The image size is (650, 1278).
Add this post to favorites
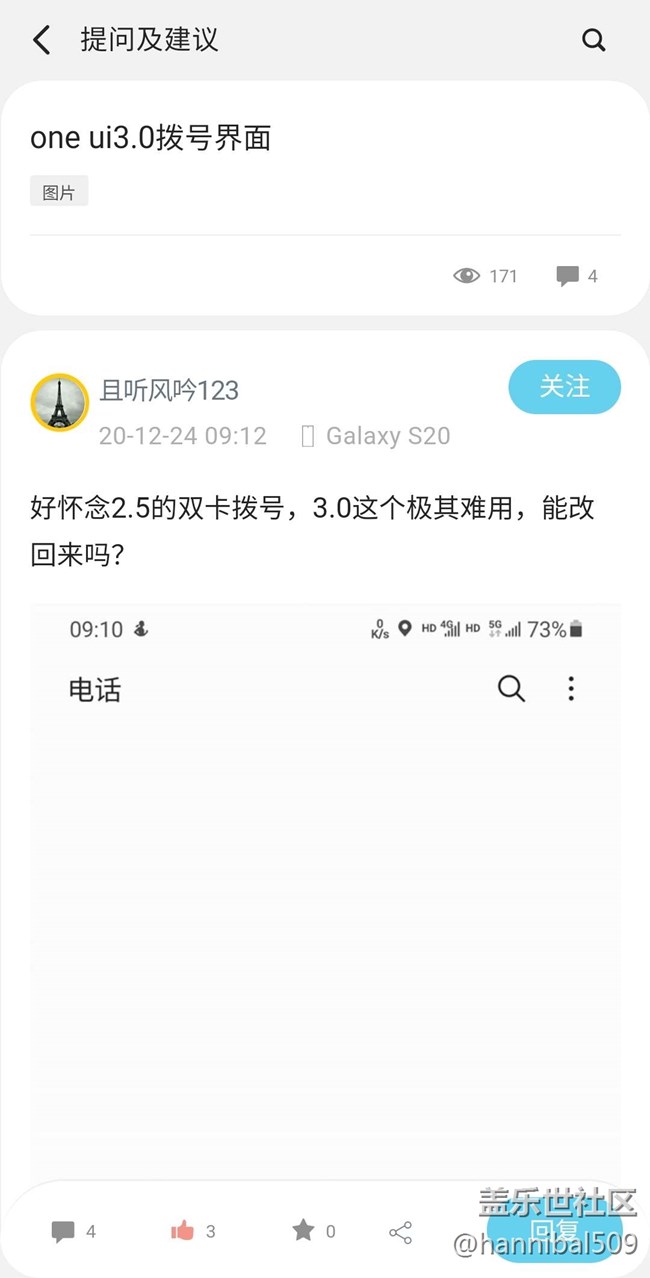click(x=312, y=1231)
